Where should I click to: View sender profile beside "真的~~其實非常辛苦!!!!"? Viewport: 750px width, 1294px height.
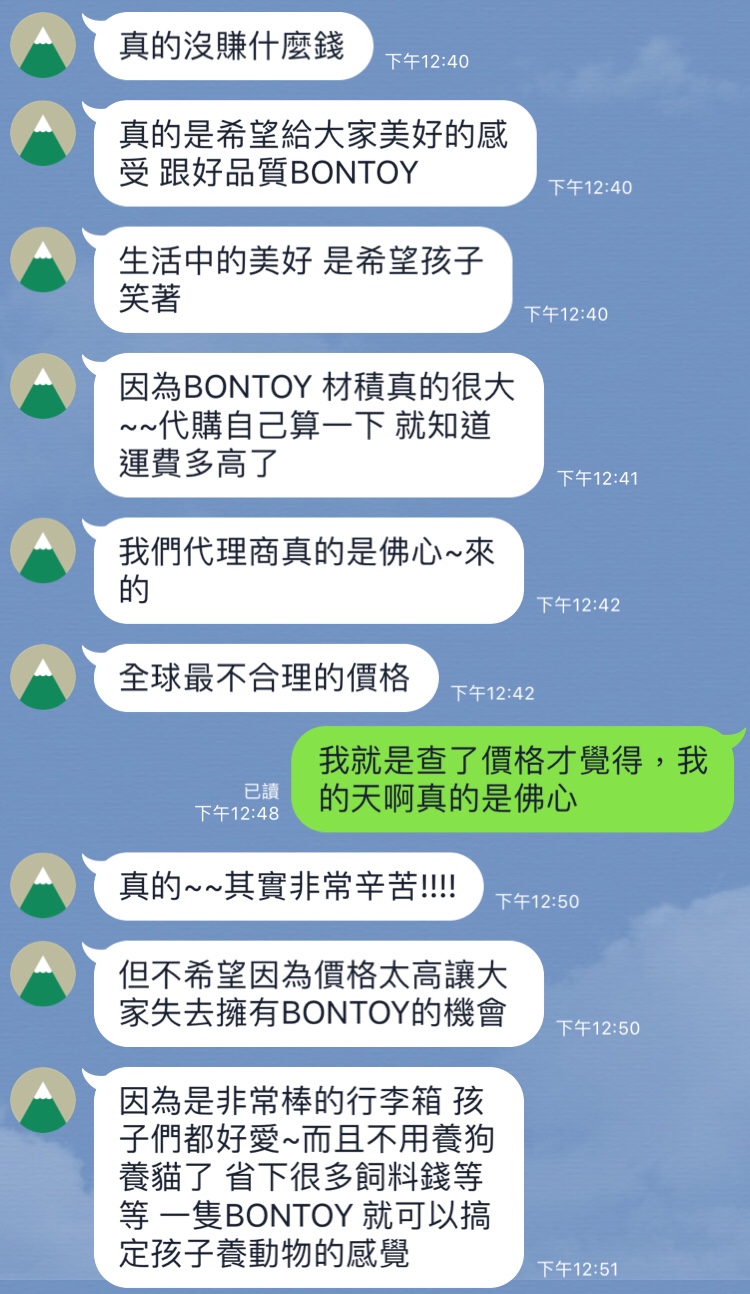(x=43, y=886)
